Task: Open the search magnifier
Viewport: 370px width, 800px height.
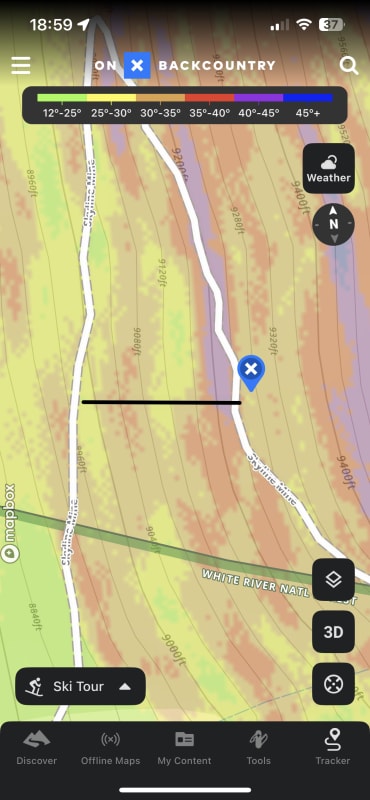Action: click(349, 66)
